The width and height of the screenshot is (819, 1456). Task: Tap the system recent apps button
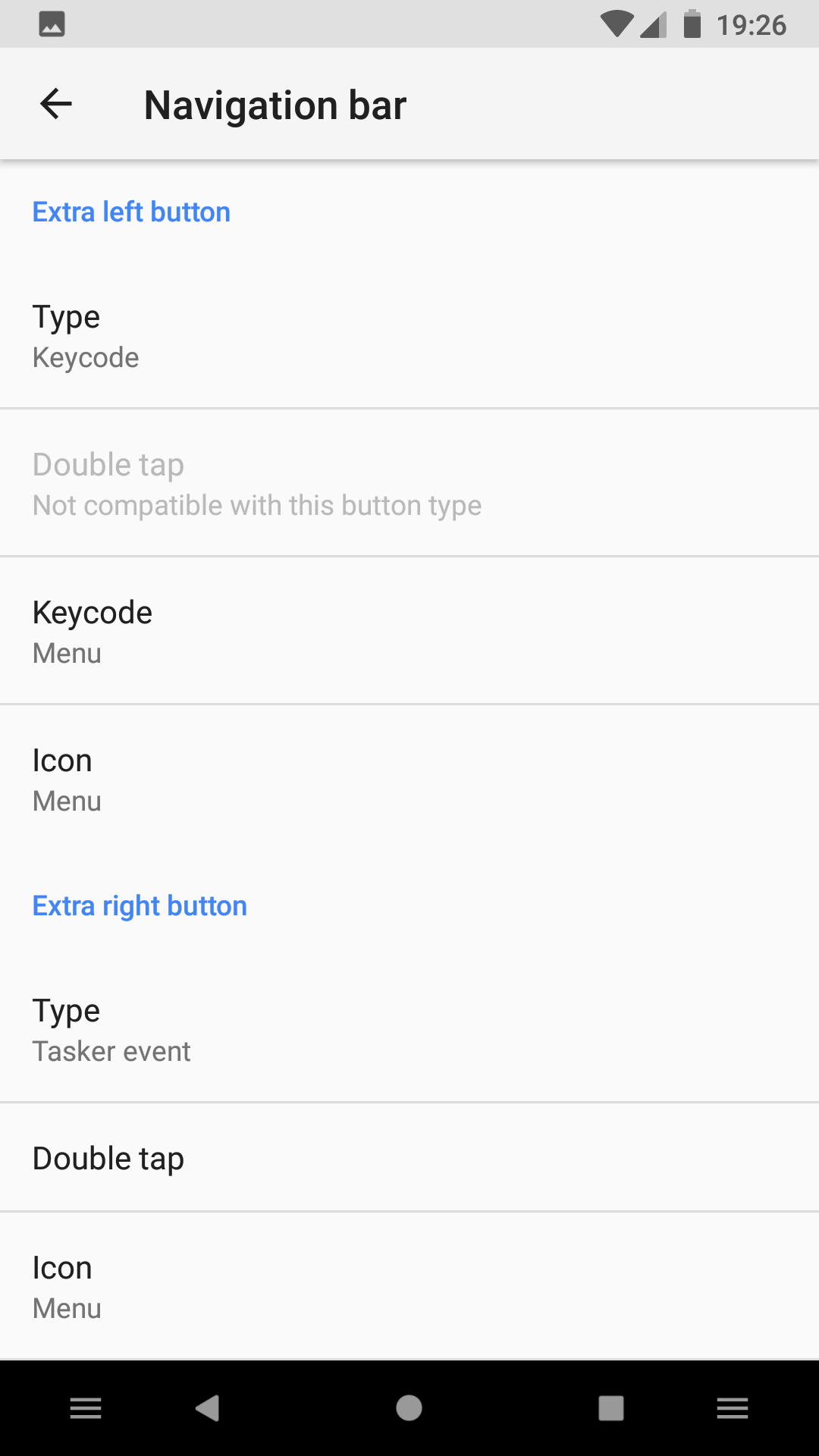[611, 1408]
